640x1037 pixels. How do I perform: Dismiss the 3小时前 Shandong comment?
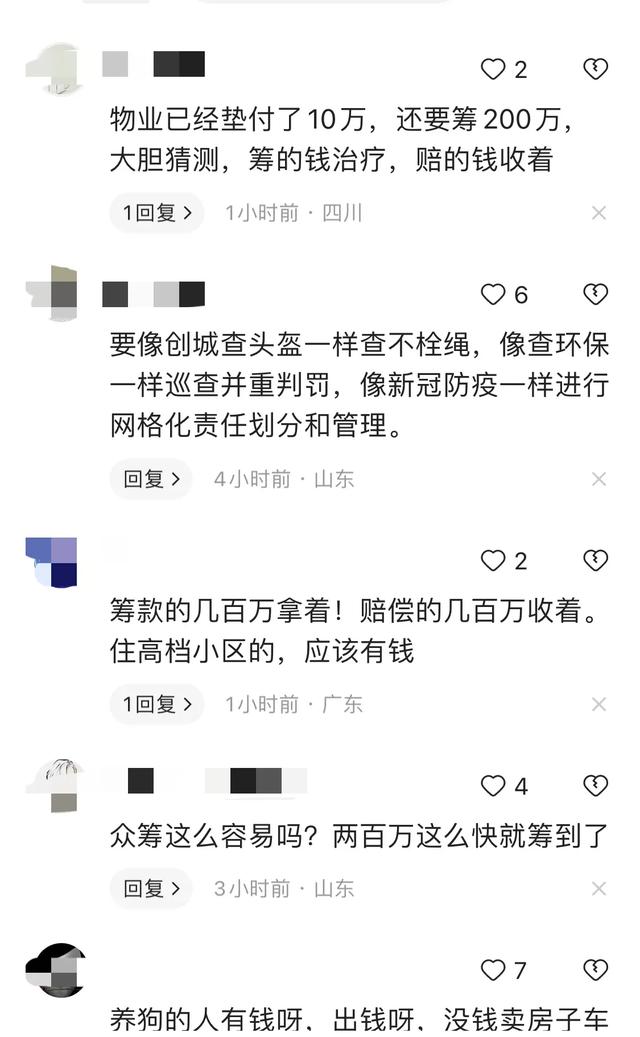tap(598, 888)
